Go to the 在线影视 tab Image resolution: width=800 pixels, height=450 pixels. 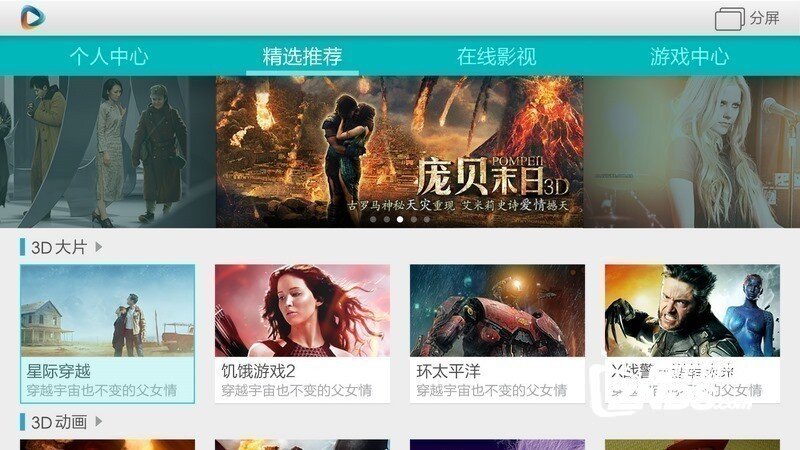point(497,56)
